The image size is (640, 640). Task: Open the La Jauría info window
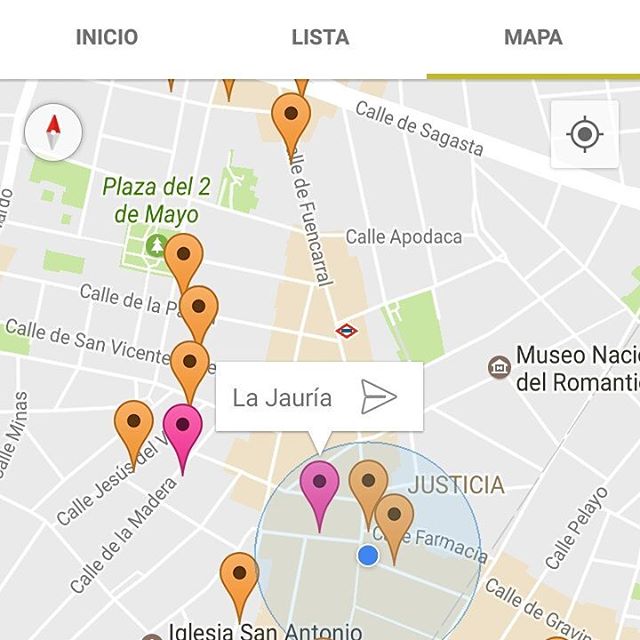282,397
